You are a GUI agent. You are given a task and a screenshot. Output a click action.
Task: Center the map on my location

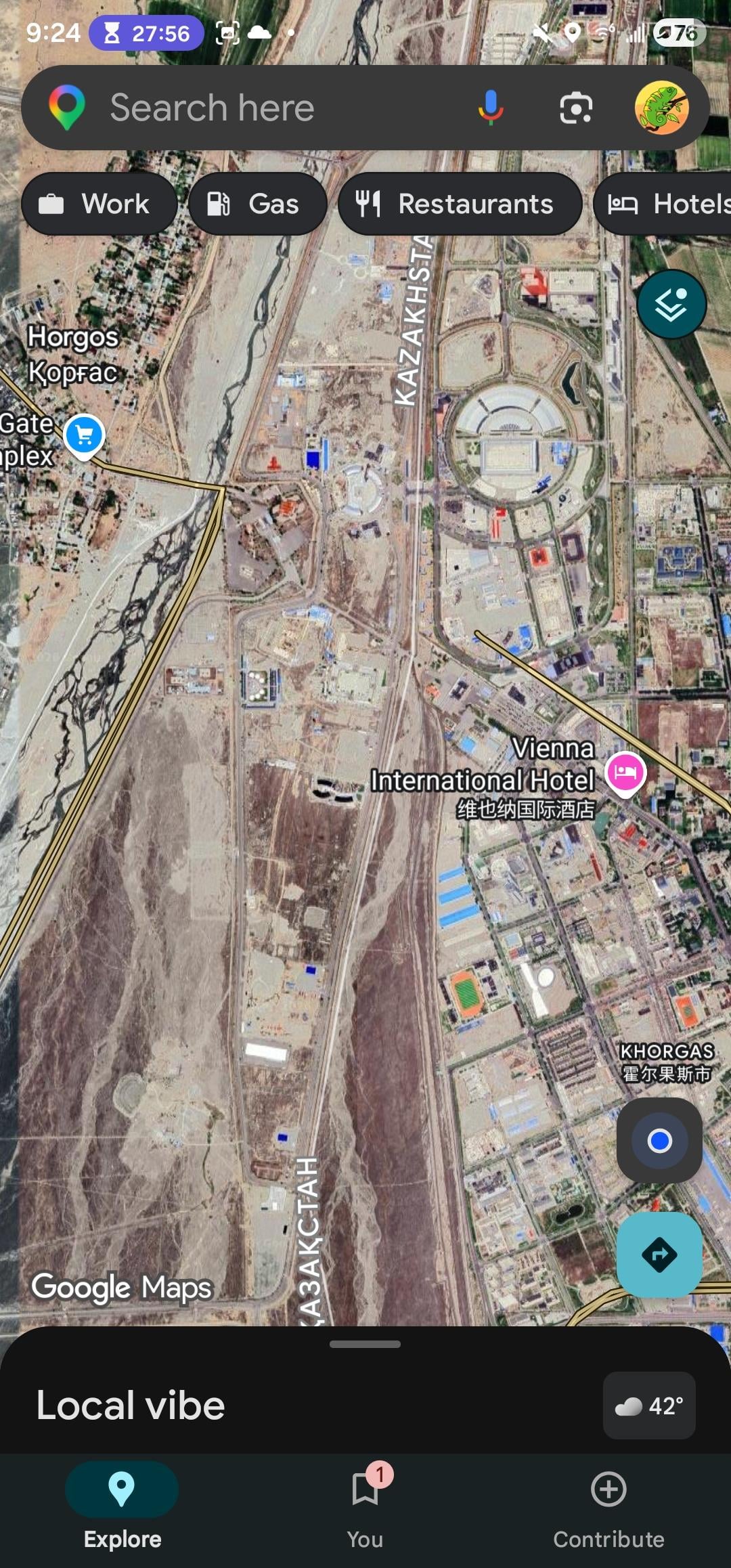click(659, 1141)
